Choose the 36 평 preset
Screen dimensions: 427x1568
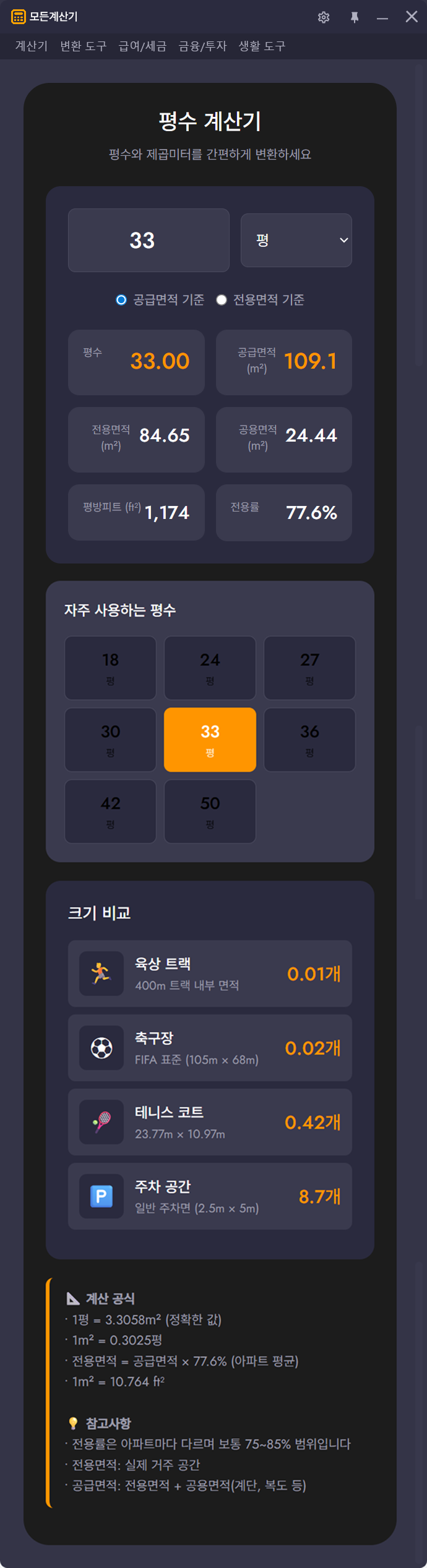click(x=309, y=740)
